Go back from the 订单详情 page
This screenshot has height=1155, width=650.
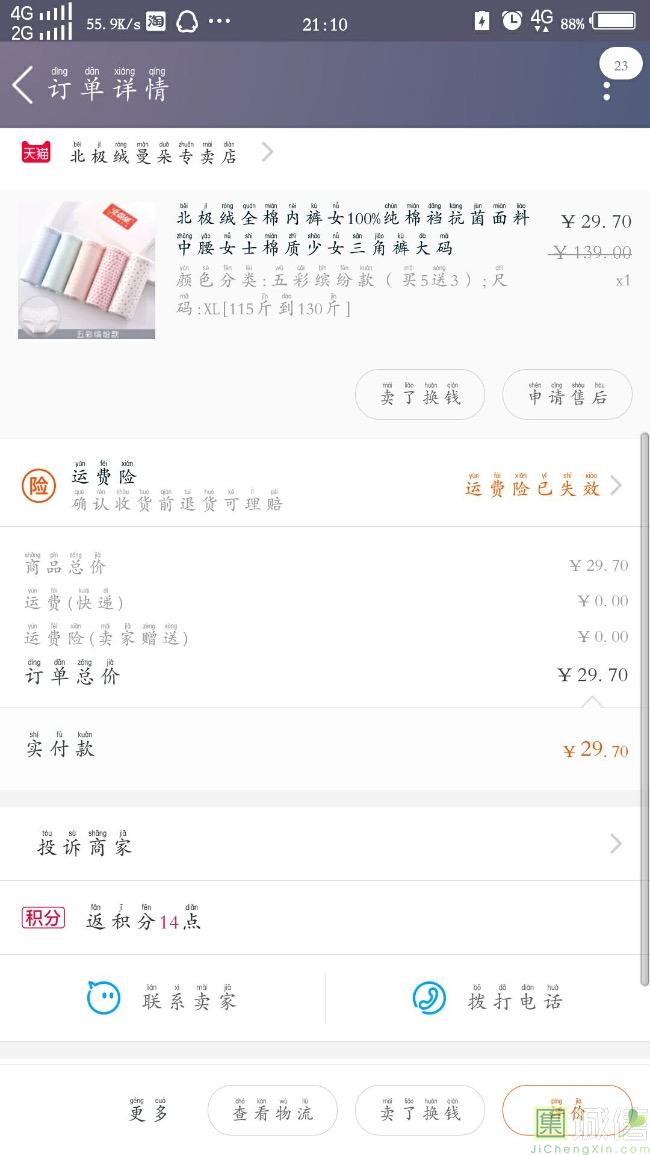click(x=24, y=86)
